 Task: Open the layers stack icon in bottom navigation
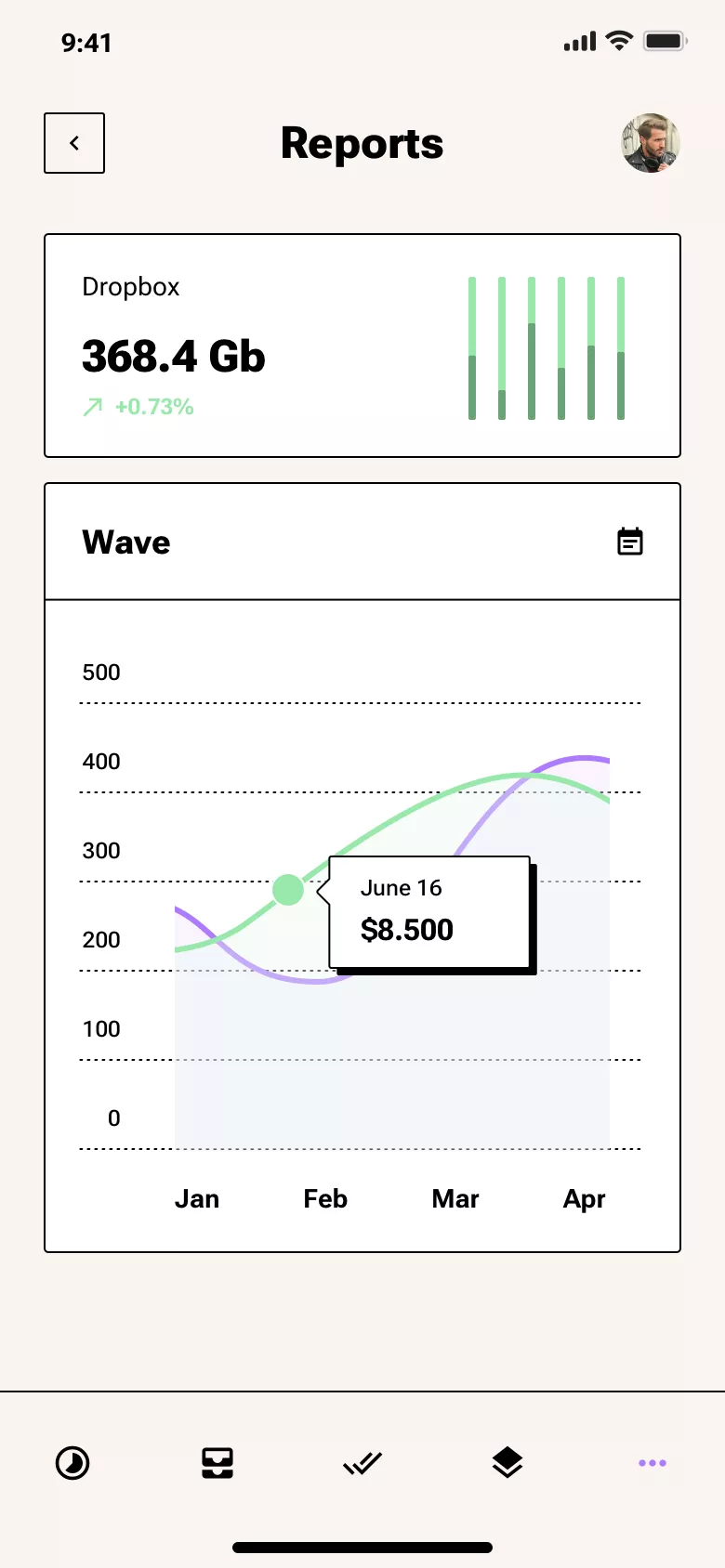pos(507,1462)
